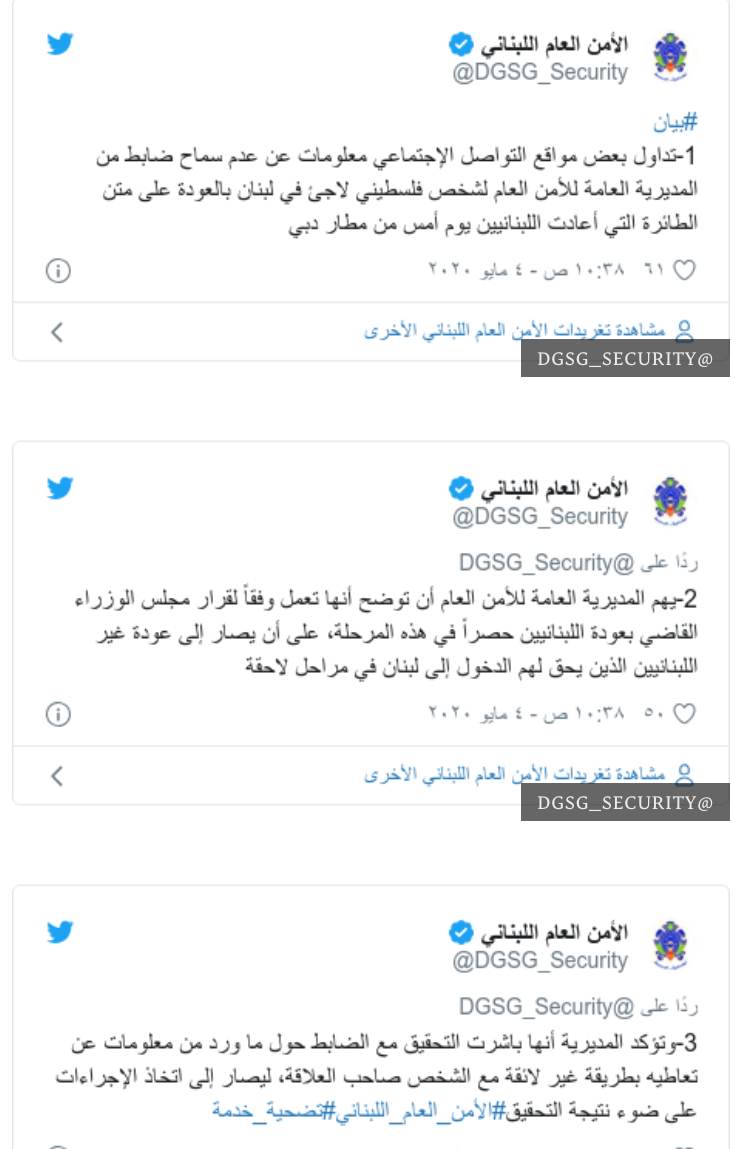Like the tweet starting with 2-يهم المديرية

(x=685, y=714)
